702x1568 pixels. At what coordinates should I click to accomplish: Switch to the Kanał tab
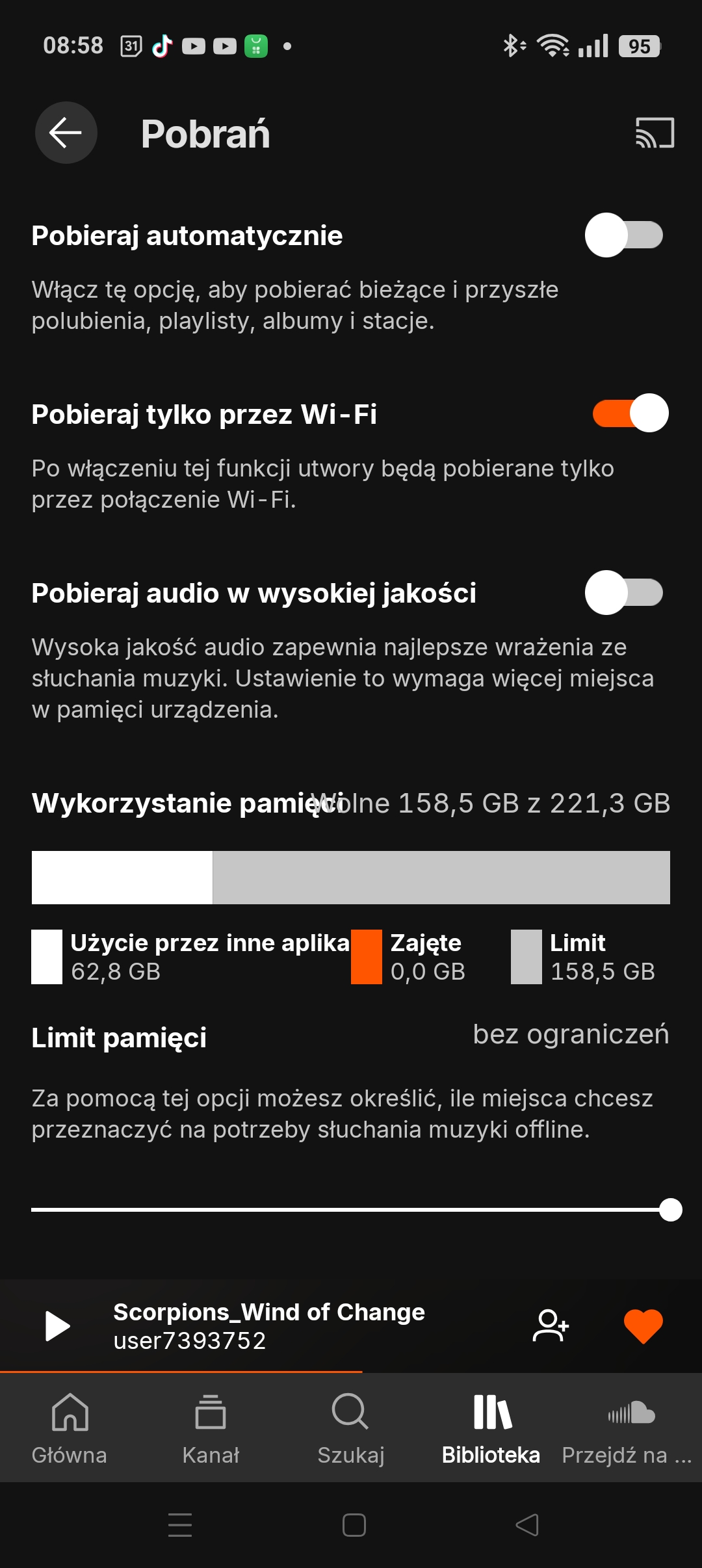tap(211, 1428)
